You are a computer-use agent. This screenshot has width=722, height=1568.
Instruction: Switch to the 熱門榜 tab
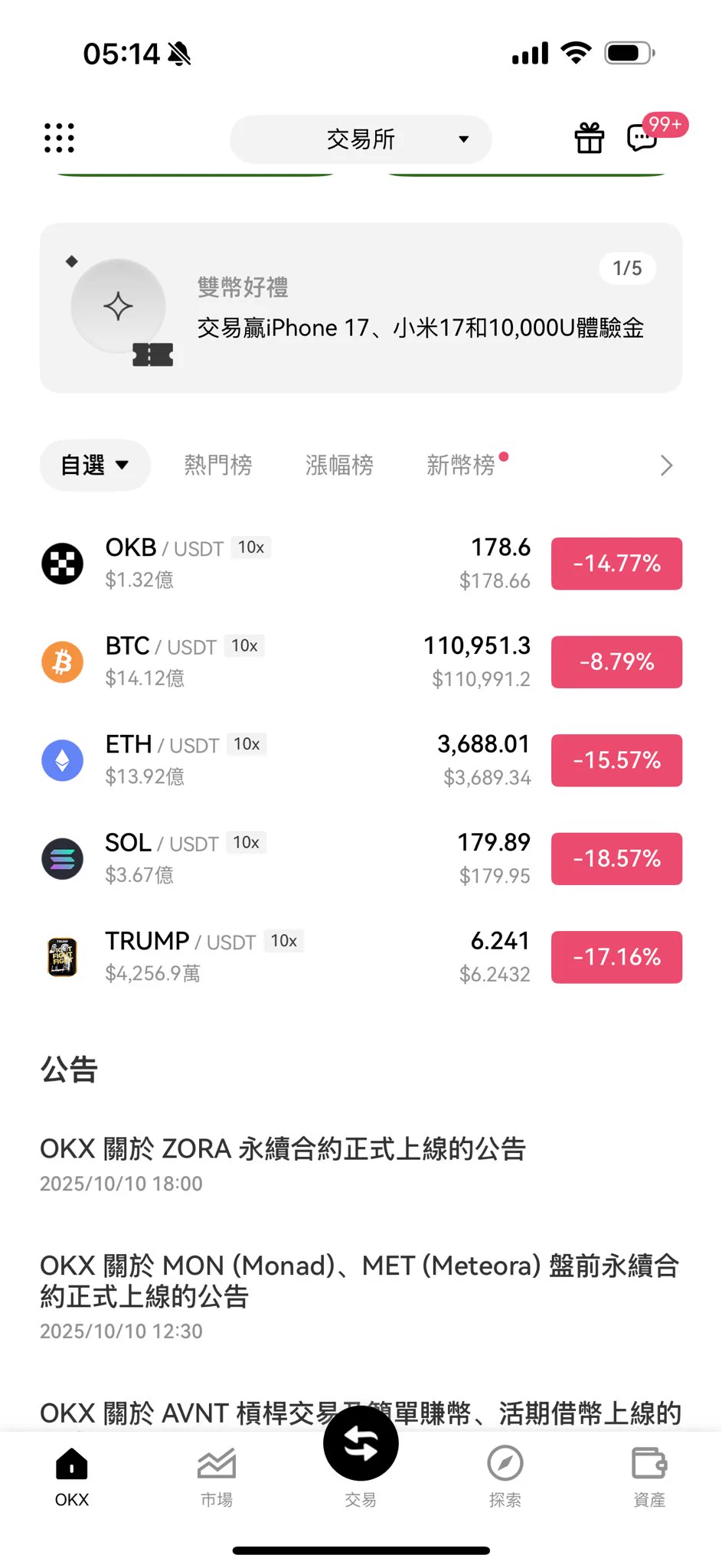tap(218, 465)
